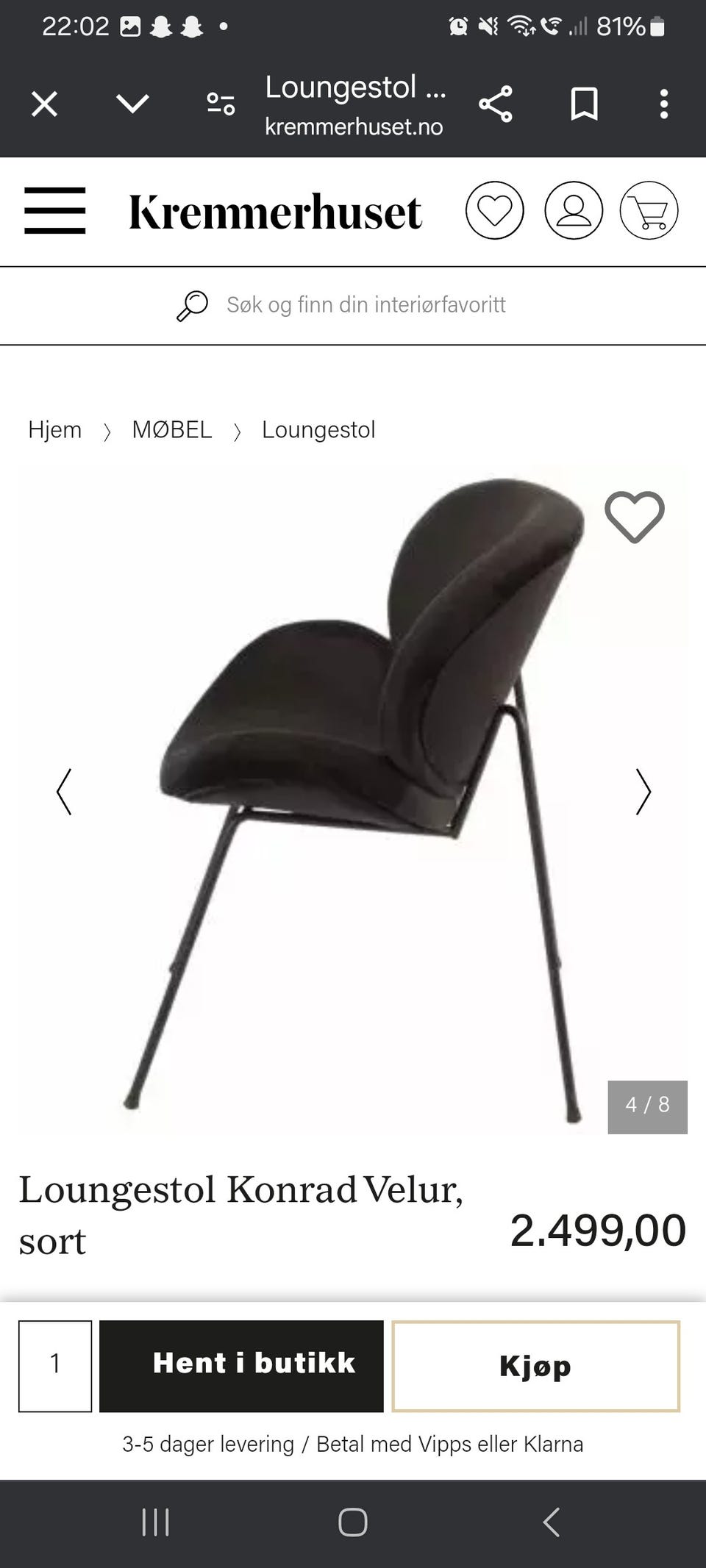
Task: Open the MØBEL category breadcrumb
Action: (172, 430)
